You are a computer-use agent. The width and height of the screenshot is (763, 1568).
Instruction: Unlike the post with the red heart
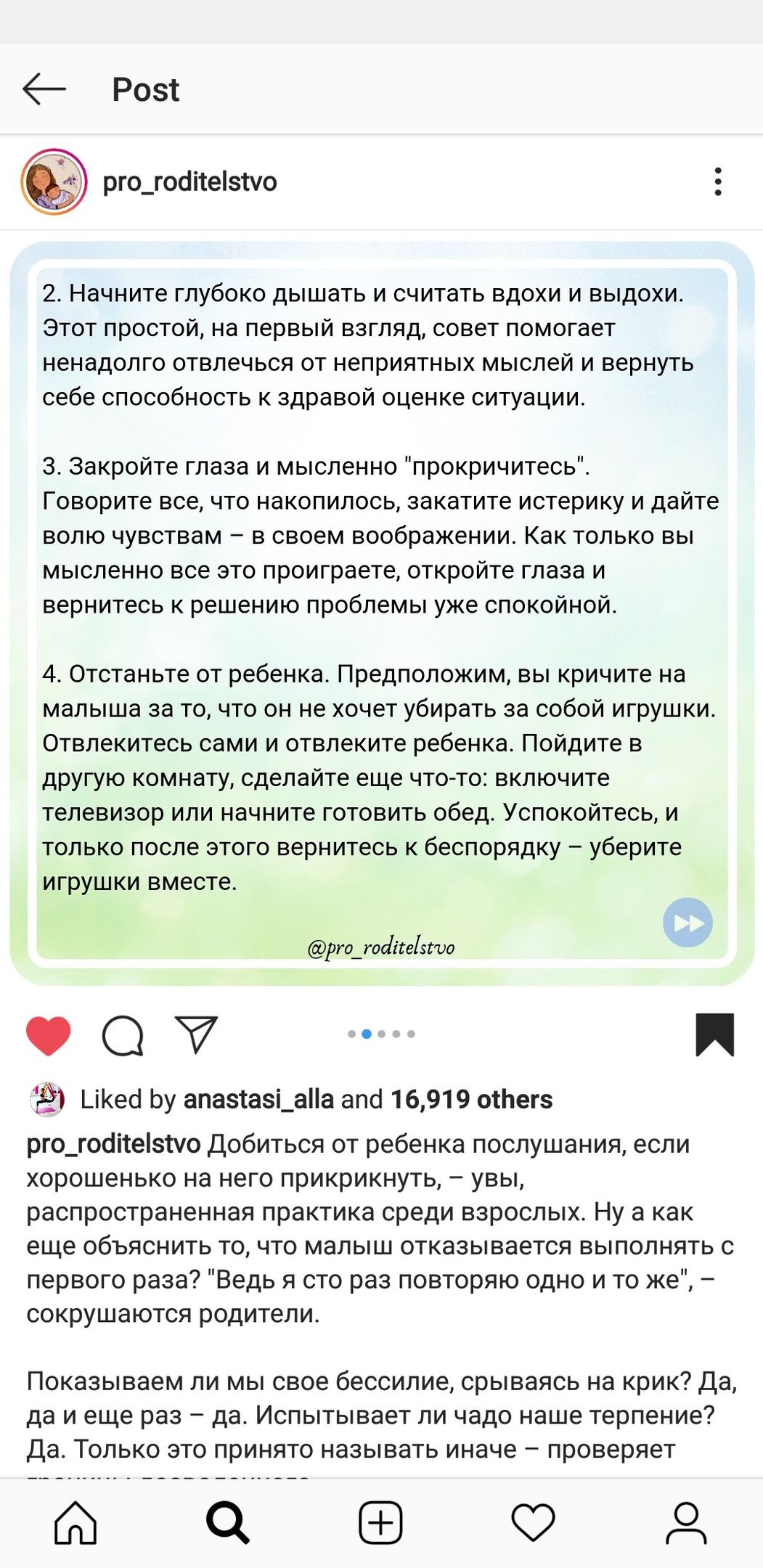(x=48, y=1035)
